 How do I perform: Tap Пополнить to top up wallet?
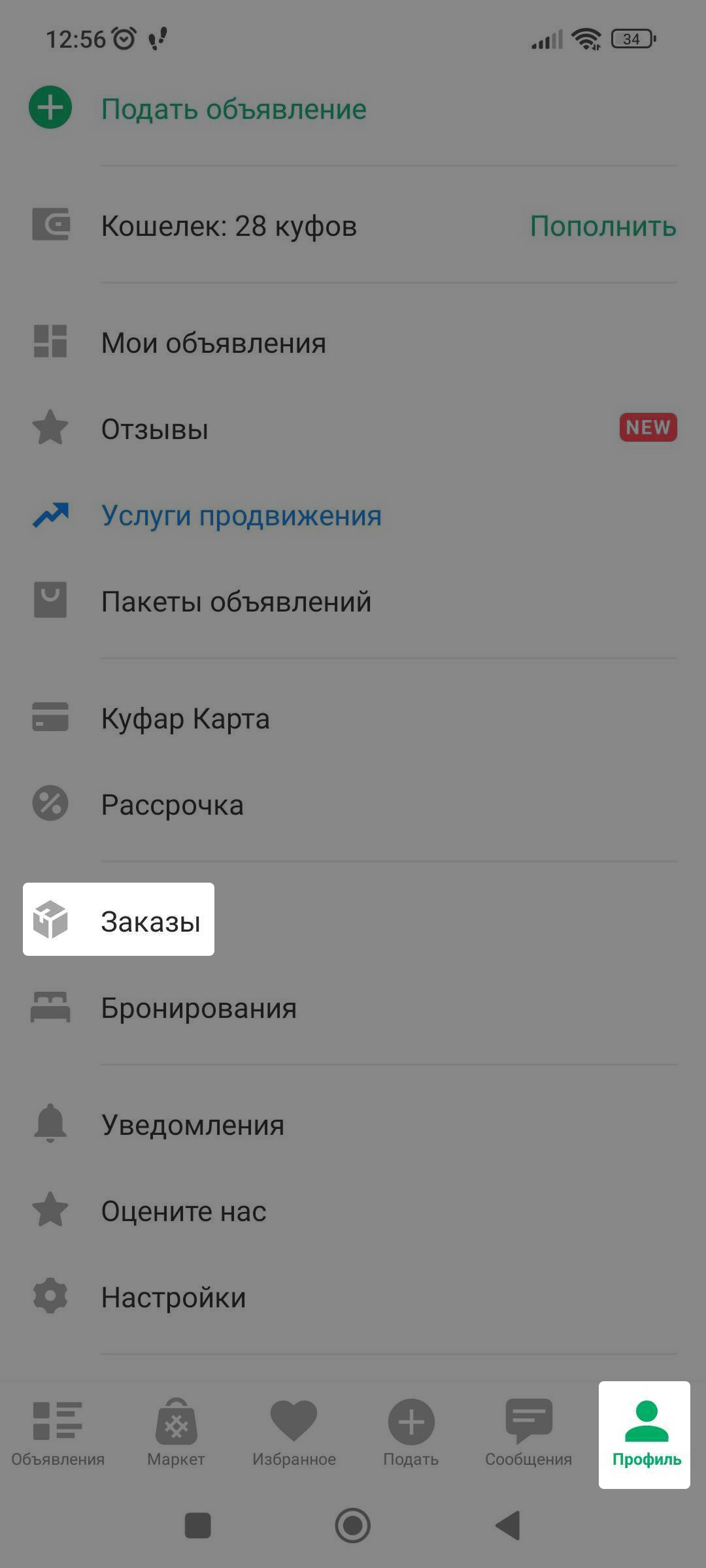click(x=603, y=226)
